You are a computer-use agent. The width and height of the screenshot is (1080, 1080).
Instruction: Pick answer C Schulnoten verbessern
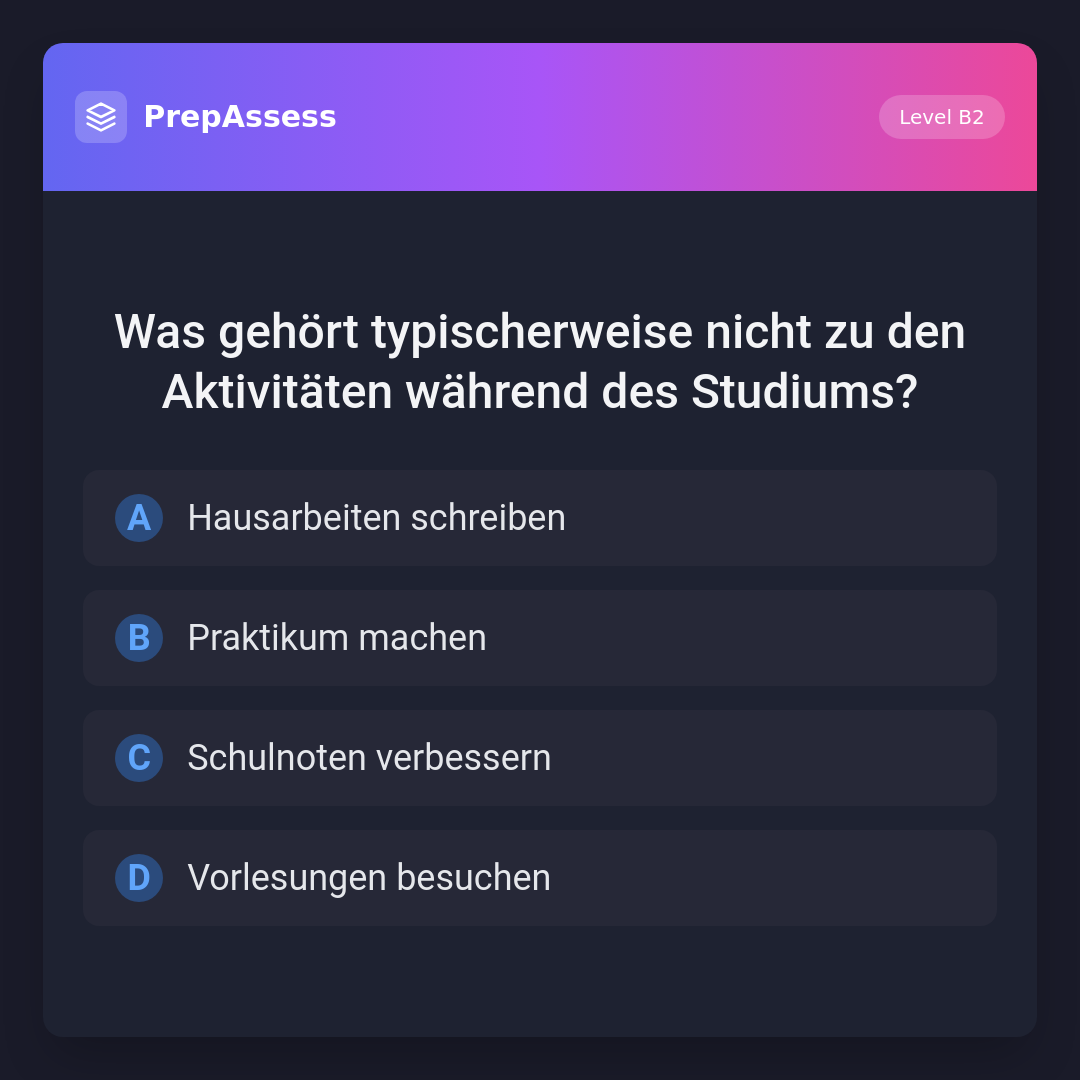540,758
